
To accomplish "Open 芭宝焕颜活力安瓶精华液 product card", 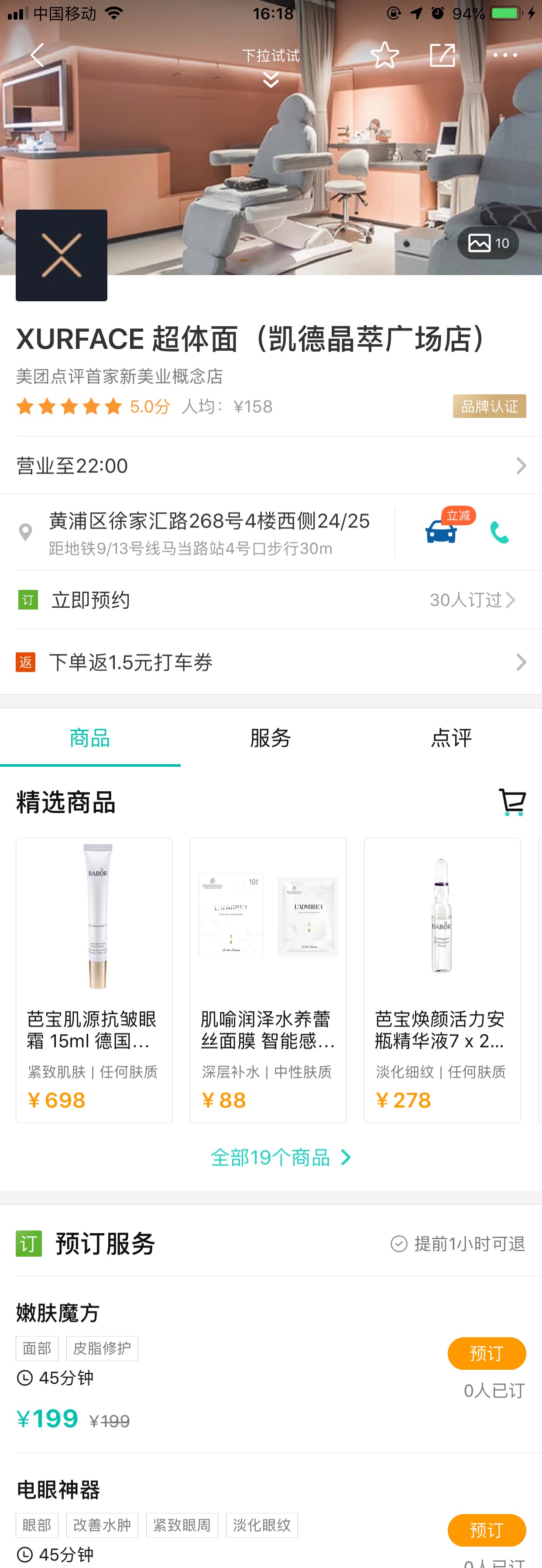I will coord(442,980).
